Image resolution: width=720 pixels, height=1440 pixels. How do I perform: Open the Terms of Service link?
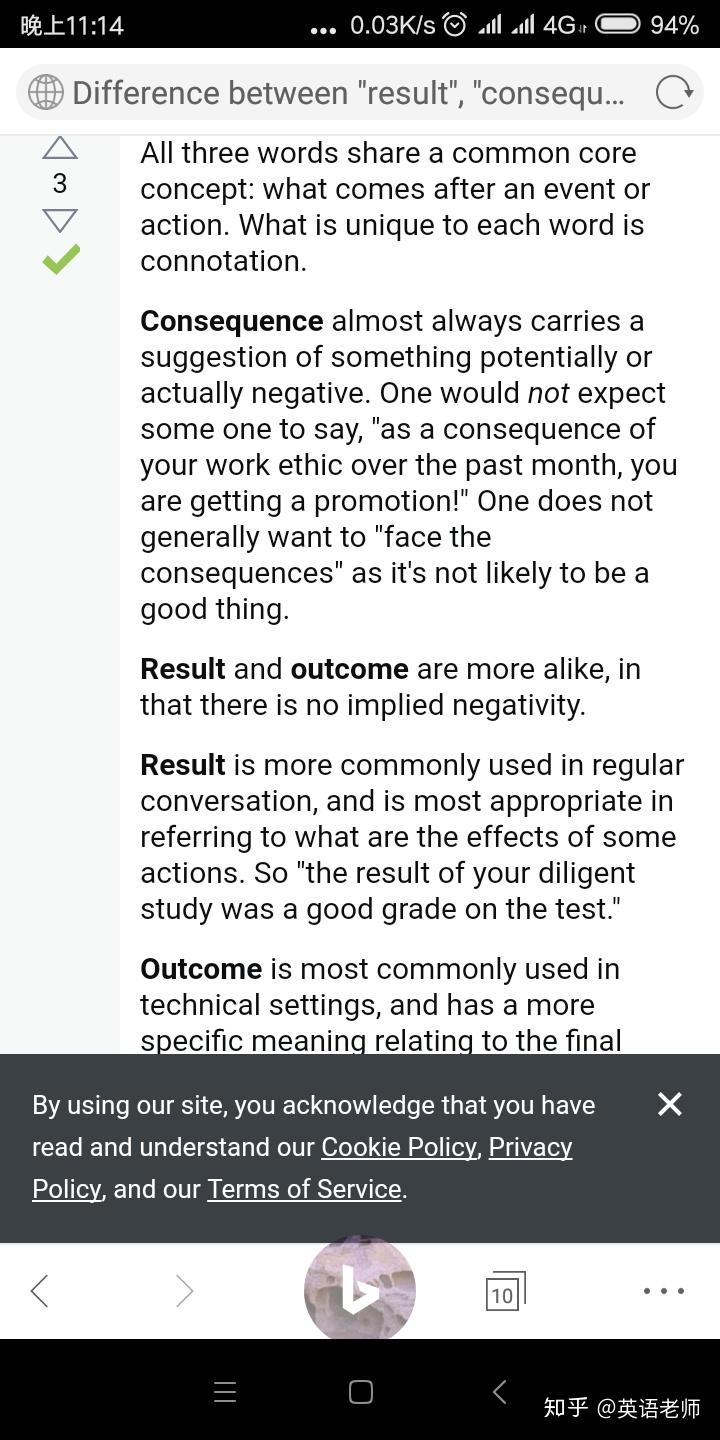tap(304, 1189)
